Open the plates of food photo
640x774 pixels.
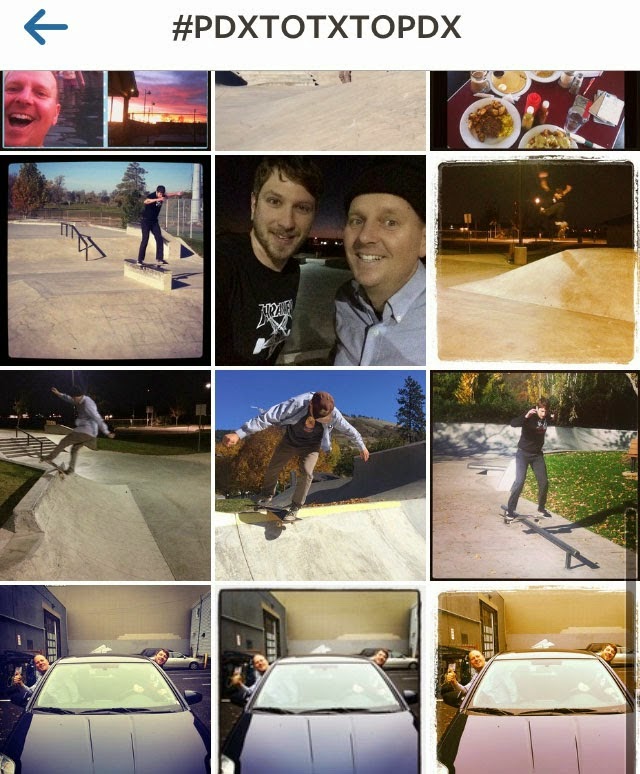534,109
